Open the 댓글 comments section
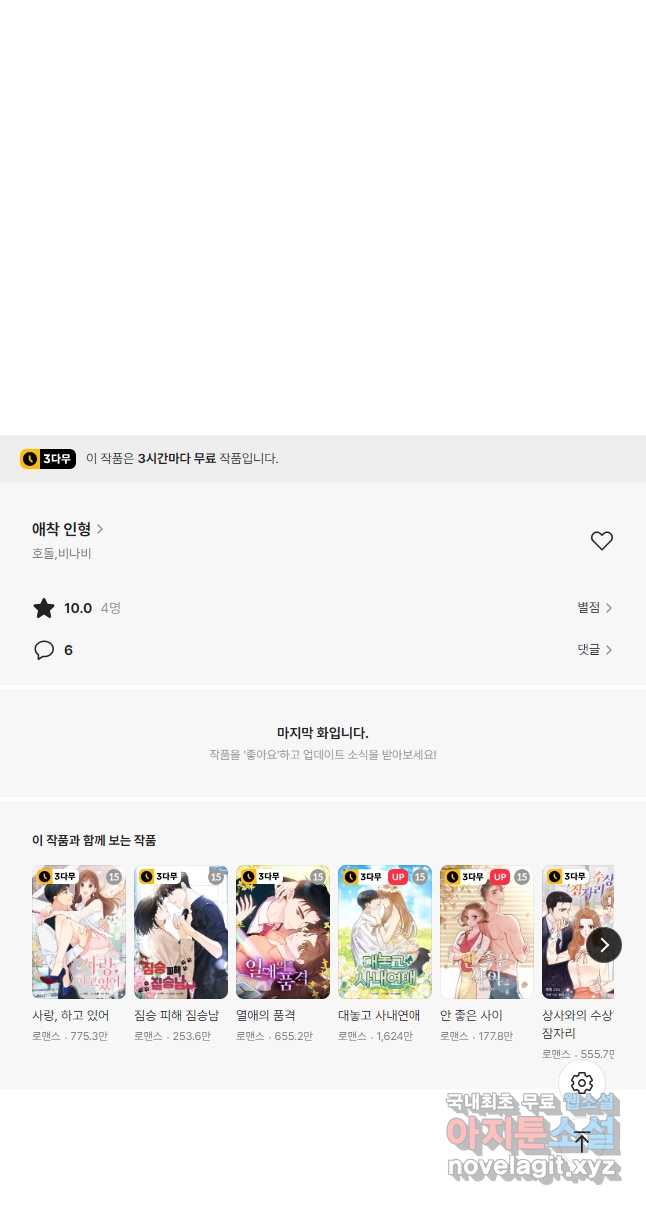Image resolution: width=646 pixels, height=1205 pixels. click(x=594, y=650)
